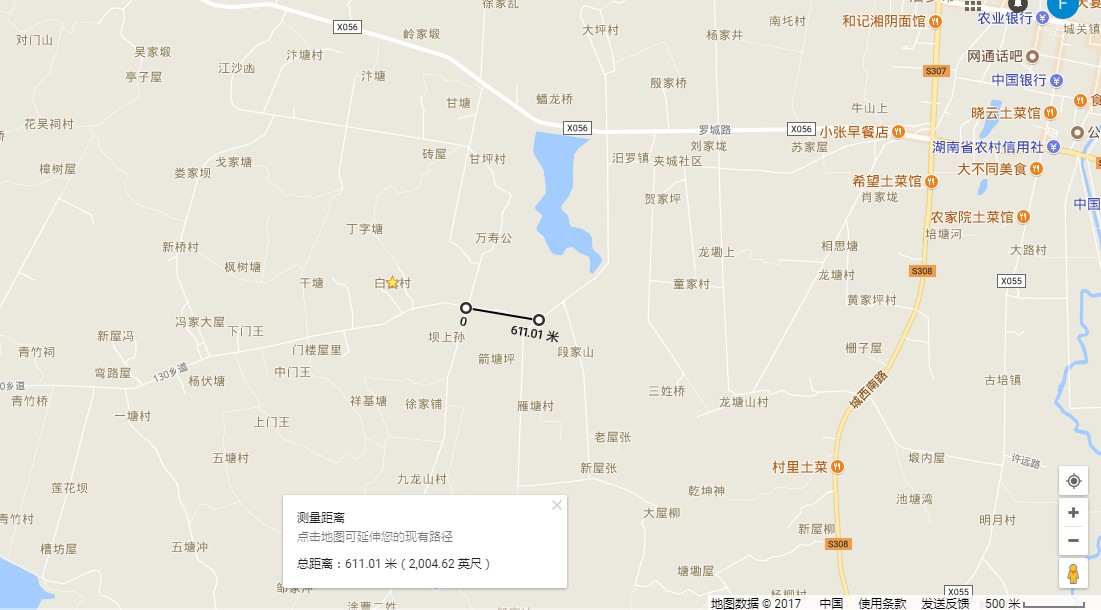Open 村里土菜 restaurant marker
The height and width of the screenshot is (610, 1101).
(x=838, y=467)
